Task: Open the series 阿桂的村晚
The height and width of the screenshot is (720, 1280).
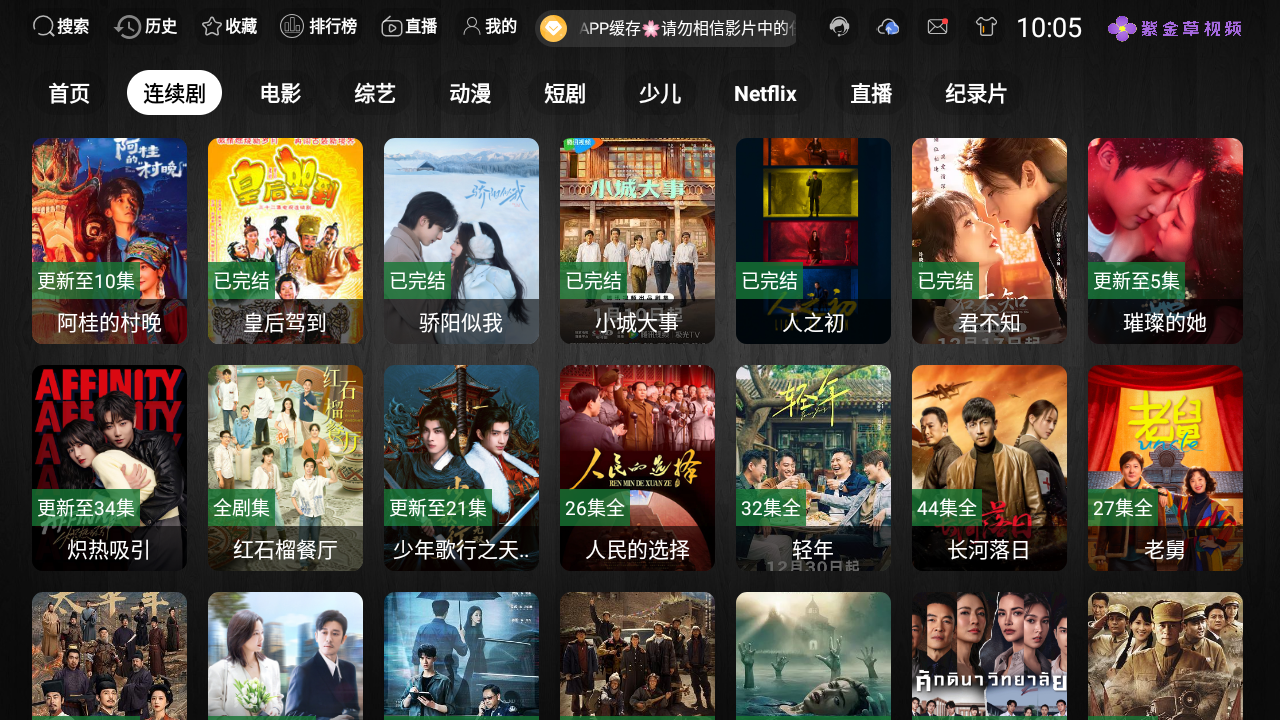Action: (x=109, y=240)
